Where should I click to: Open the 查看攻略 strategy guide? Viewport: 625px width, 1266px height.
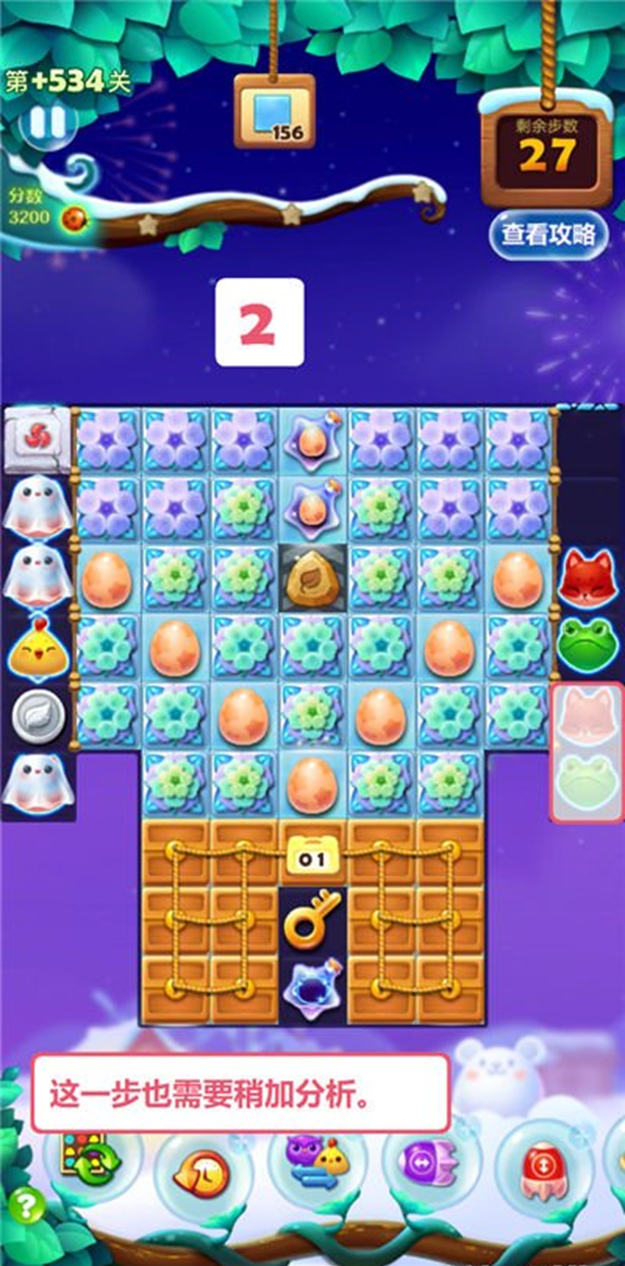click(549, 235)
